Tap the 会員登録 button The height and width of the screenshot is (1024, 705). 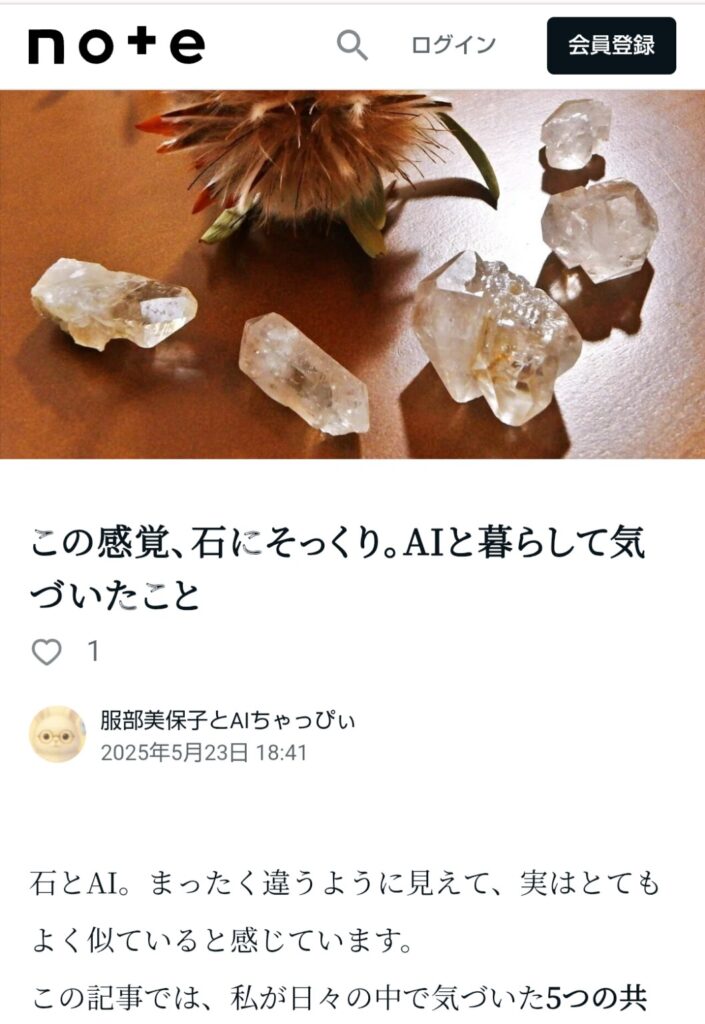pos(611,45)
